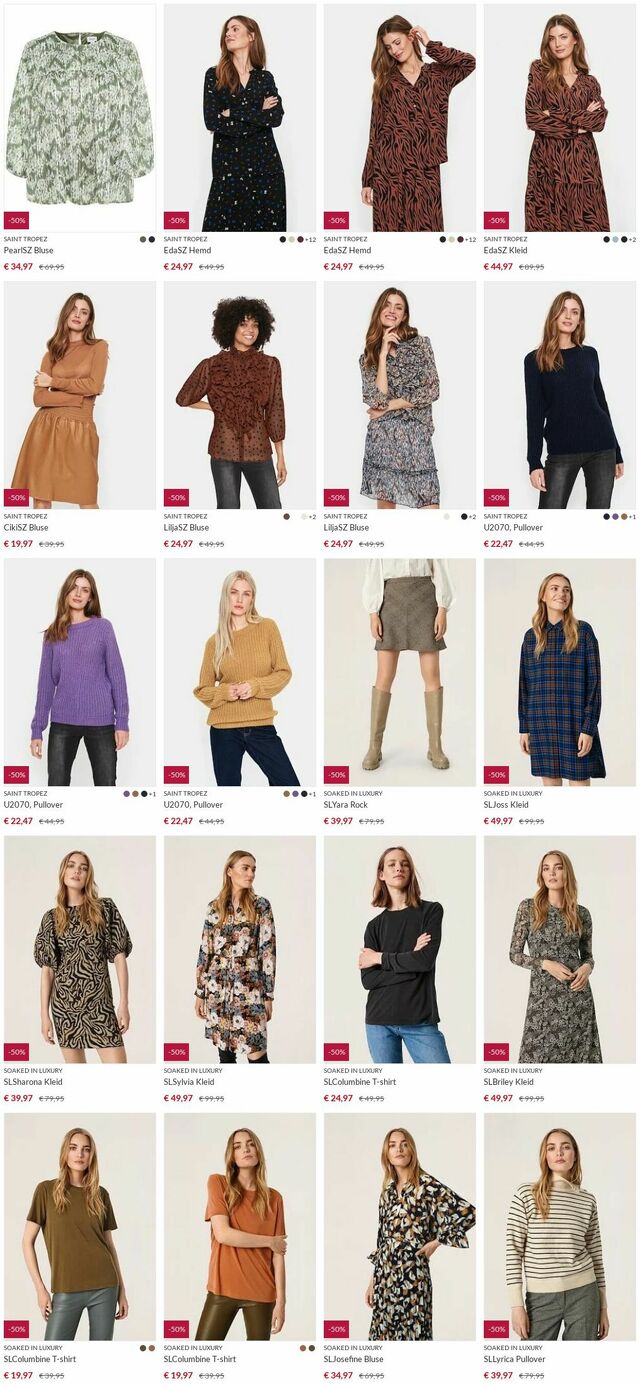View the striped SLLyrica Pullover
Image resolution: width=640 pixels, height=1386 pixels.
pyautogui.click(x=559, y=1226)
